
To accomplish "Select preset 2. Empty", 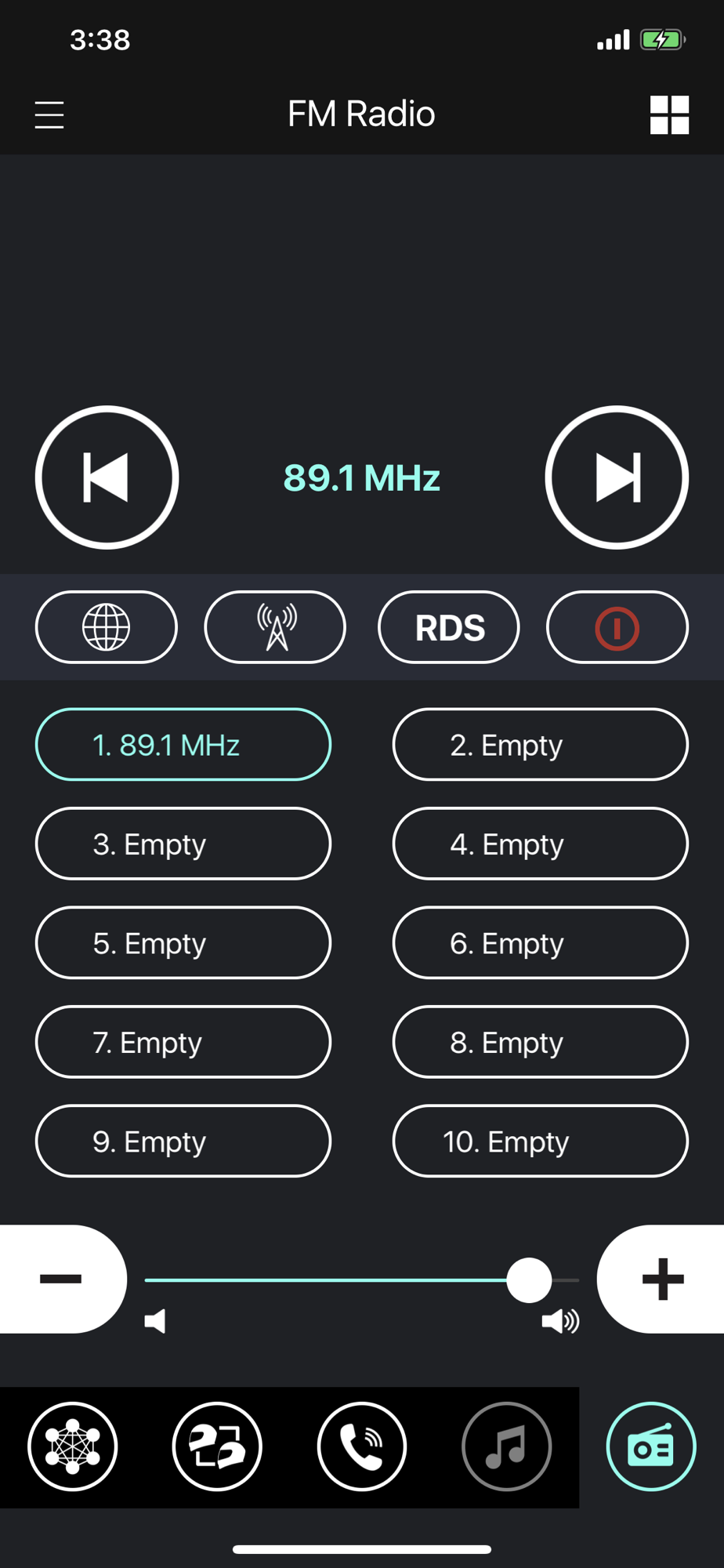I will (541, 745).
